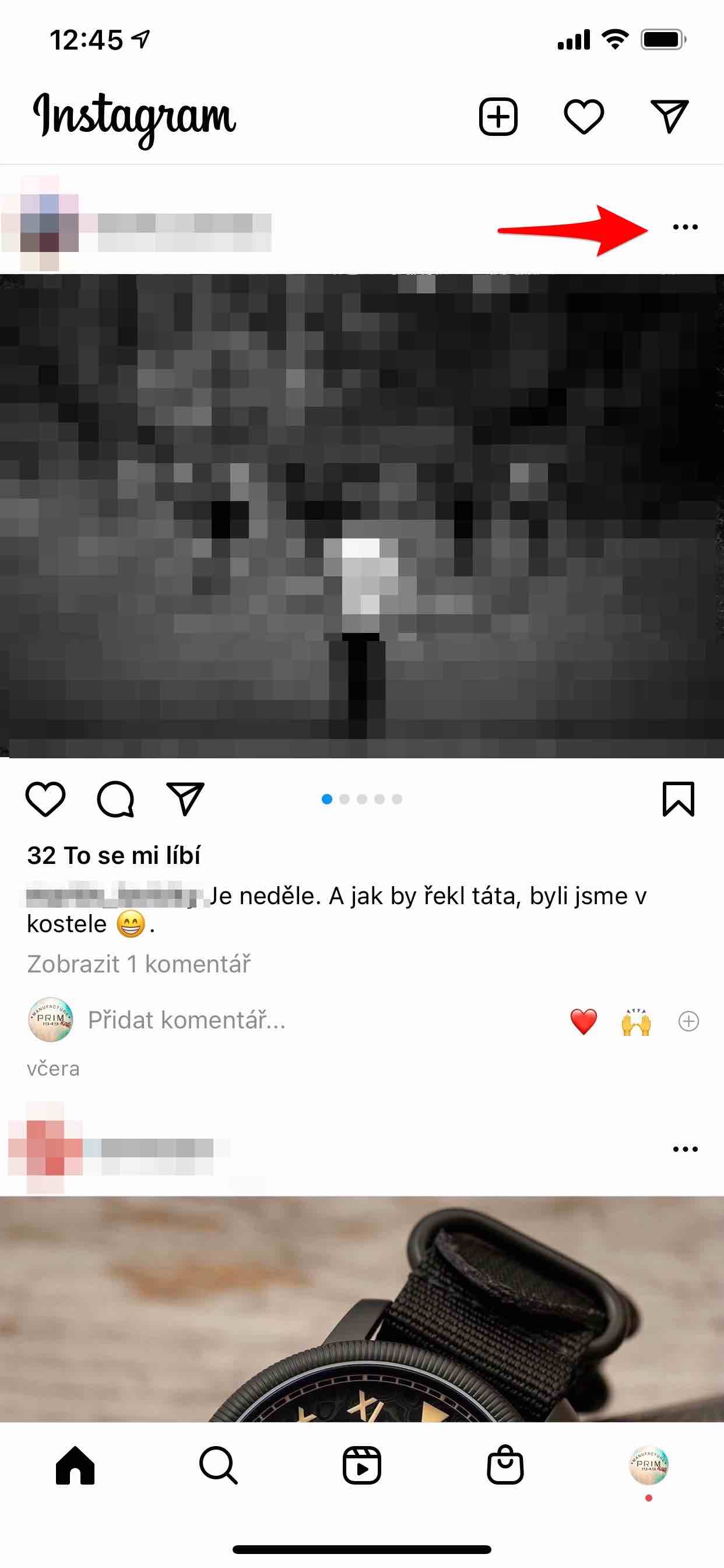Open three-dot menu on the watch post
The height and width of the screenshot is (1568, 724).
pos(685,1149)
